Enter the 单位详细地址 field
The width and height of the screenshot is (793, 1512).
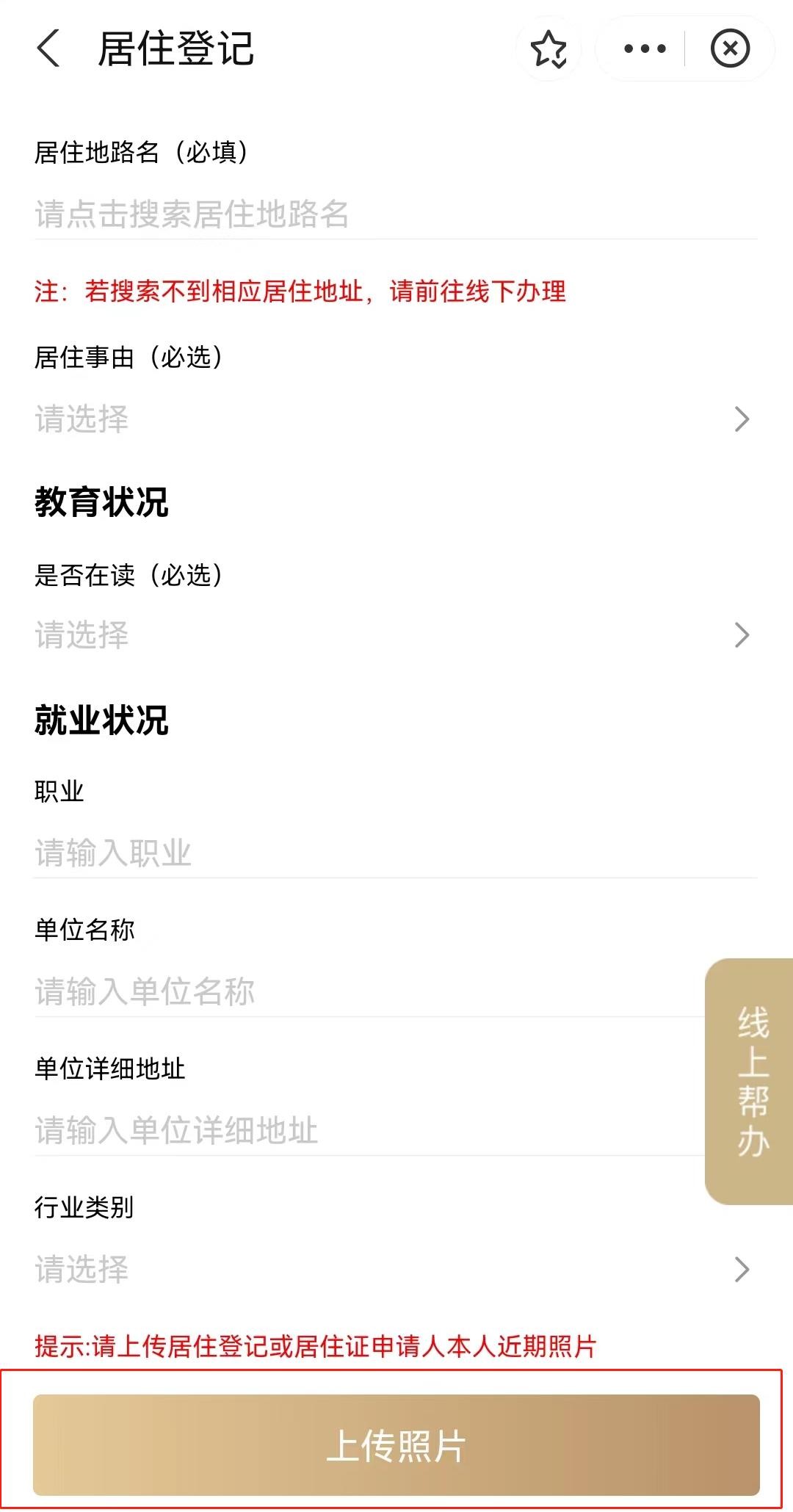coord(367,1131)
